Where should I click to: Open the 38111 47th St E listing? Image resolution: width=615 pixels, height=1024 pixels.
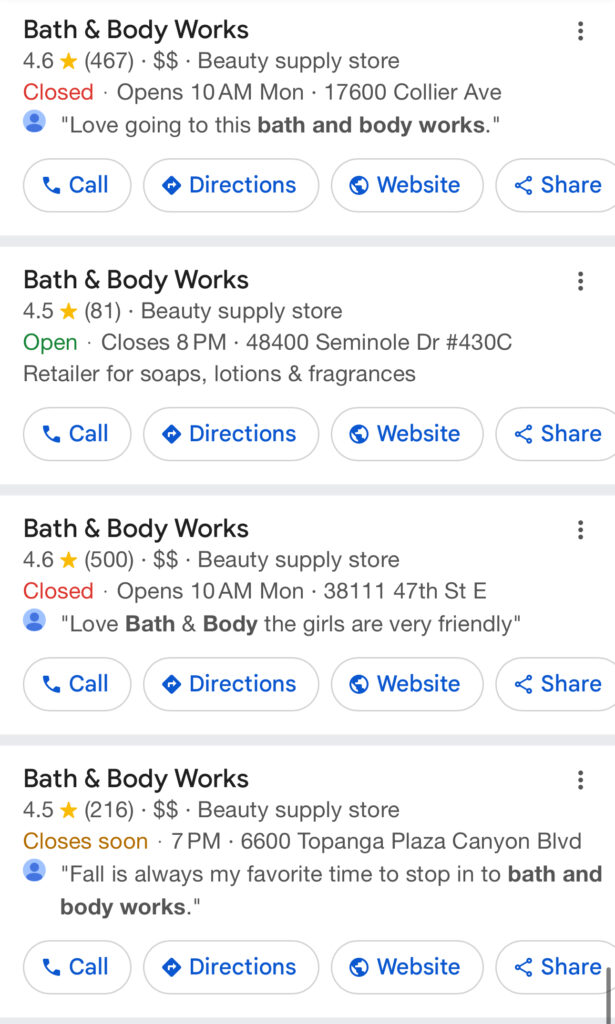[x=136, y=529]
